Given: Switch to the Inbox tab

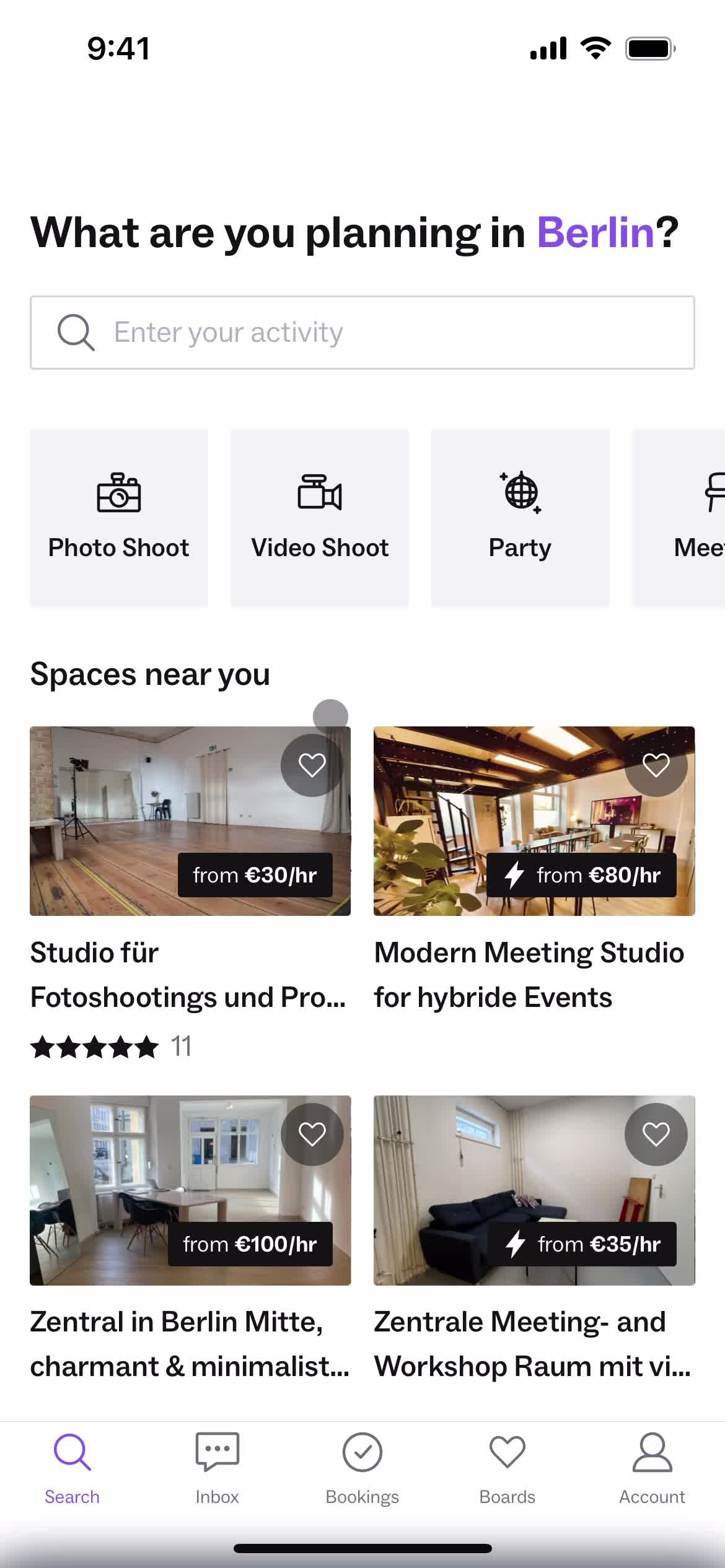Looking at the screenshot, I should click(217, 1469).
